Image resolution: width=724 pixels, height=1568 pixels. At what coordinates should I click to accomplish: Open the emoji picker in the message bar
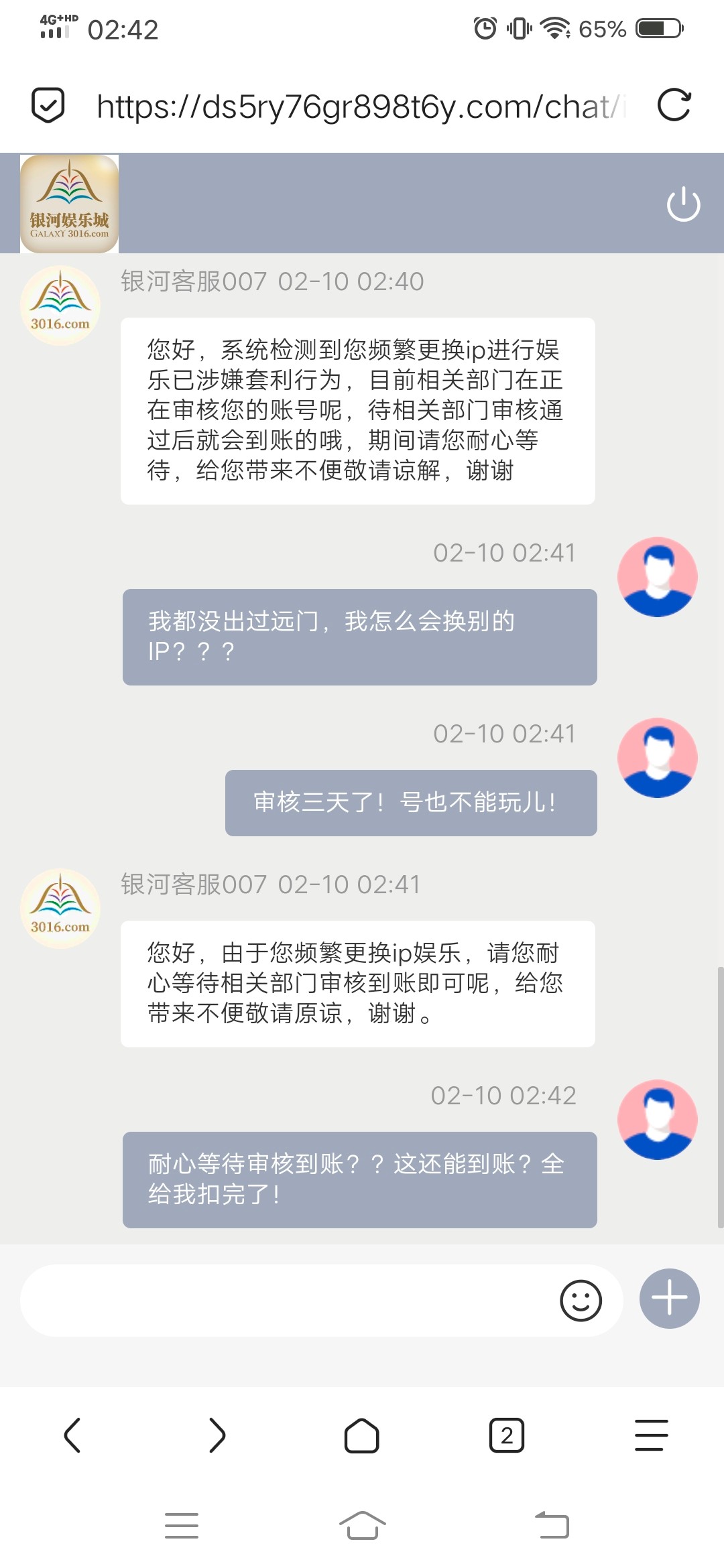[581, 1299]
